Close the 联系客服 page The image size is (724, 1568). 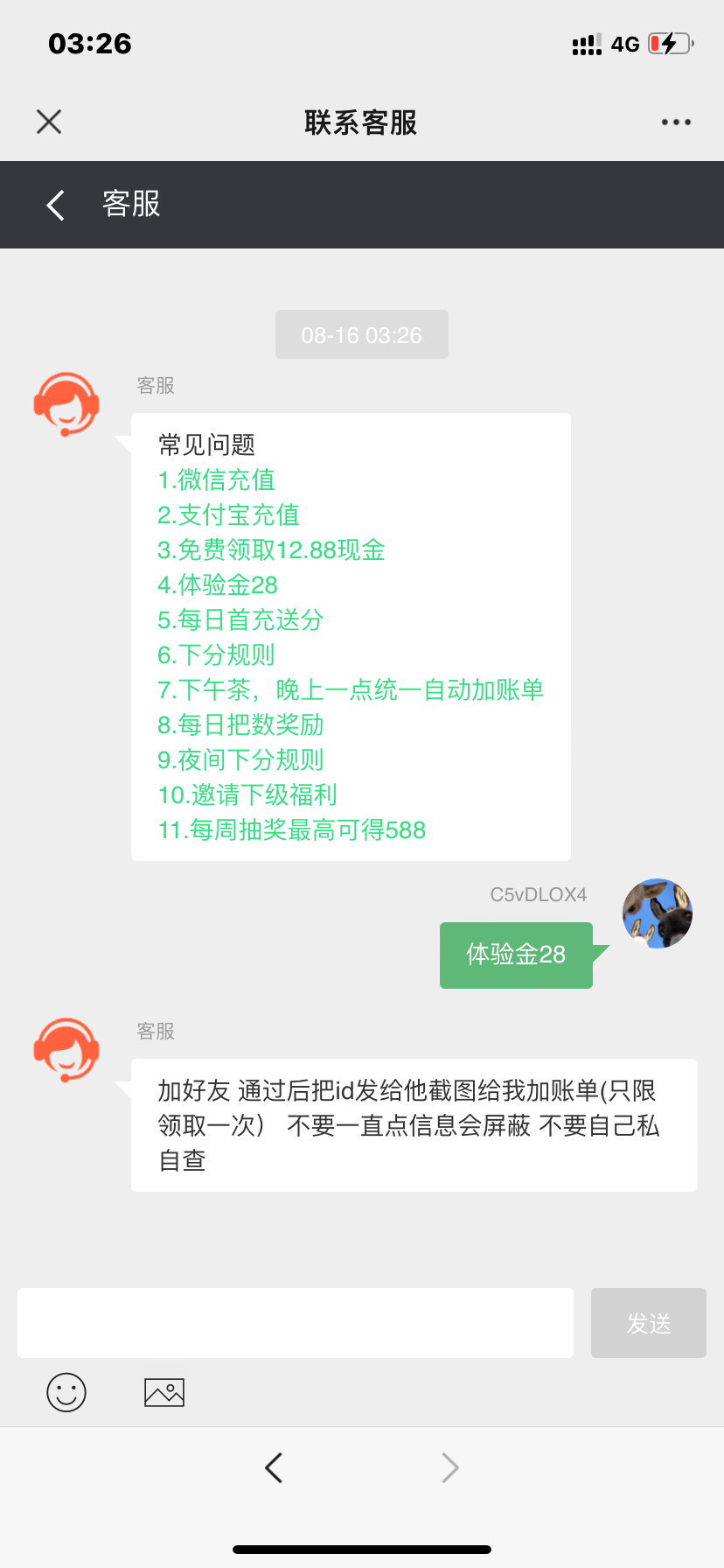(49, 122)
